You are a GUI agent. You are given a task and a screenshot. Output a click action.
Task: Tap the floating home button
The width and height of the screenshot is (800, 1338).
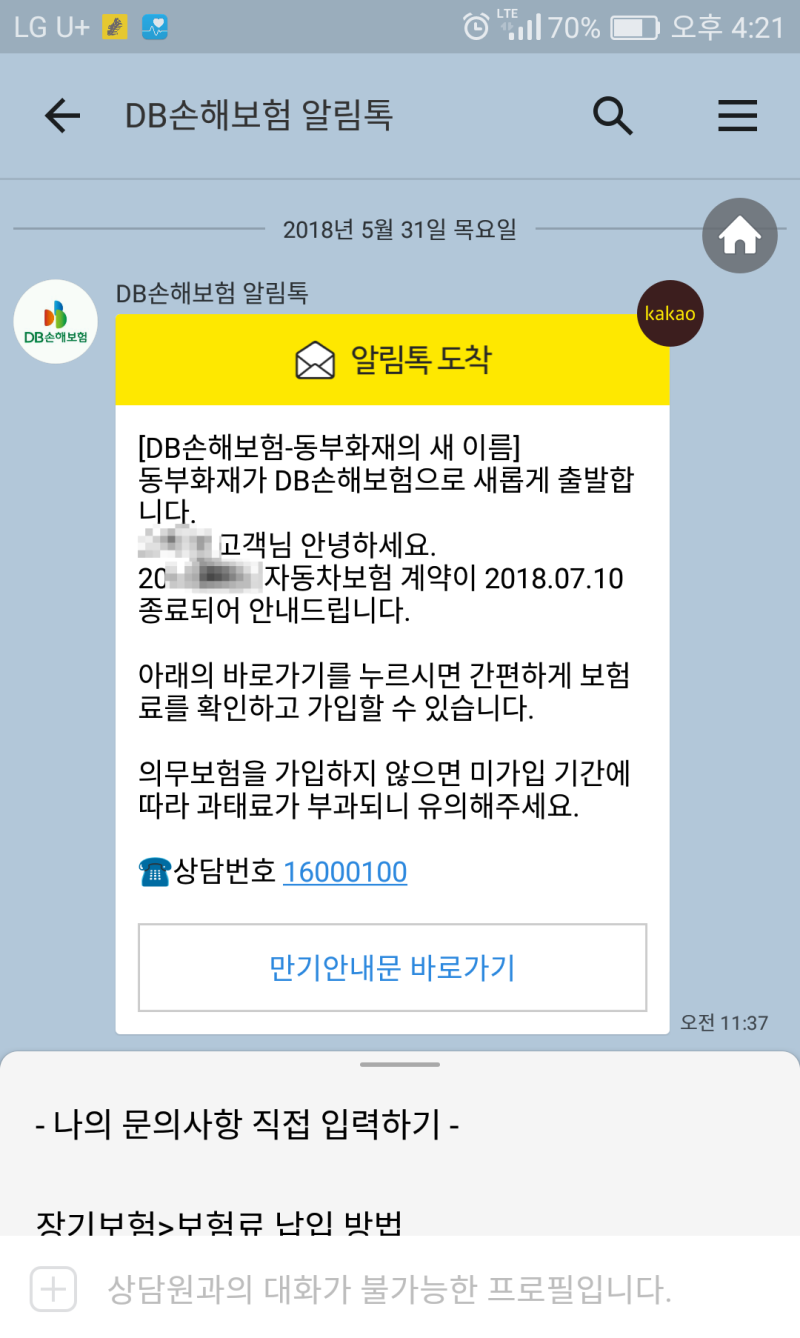coord(739,236)
